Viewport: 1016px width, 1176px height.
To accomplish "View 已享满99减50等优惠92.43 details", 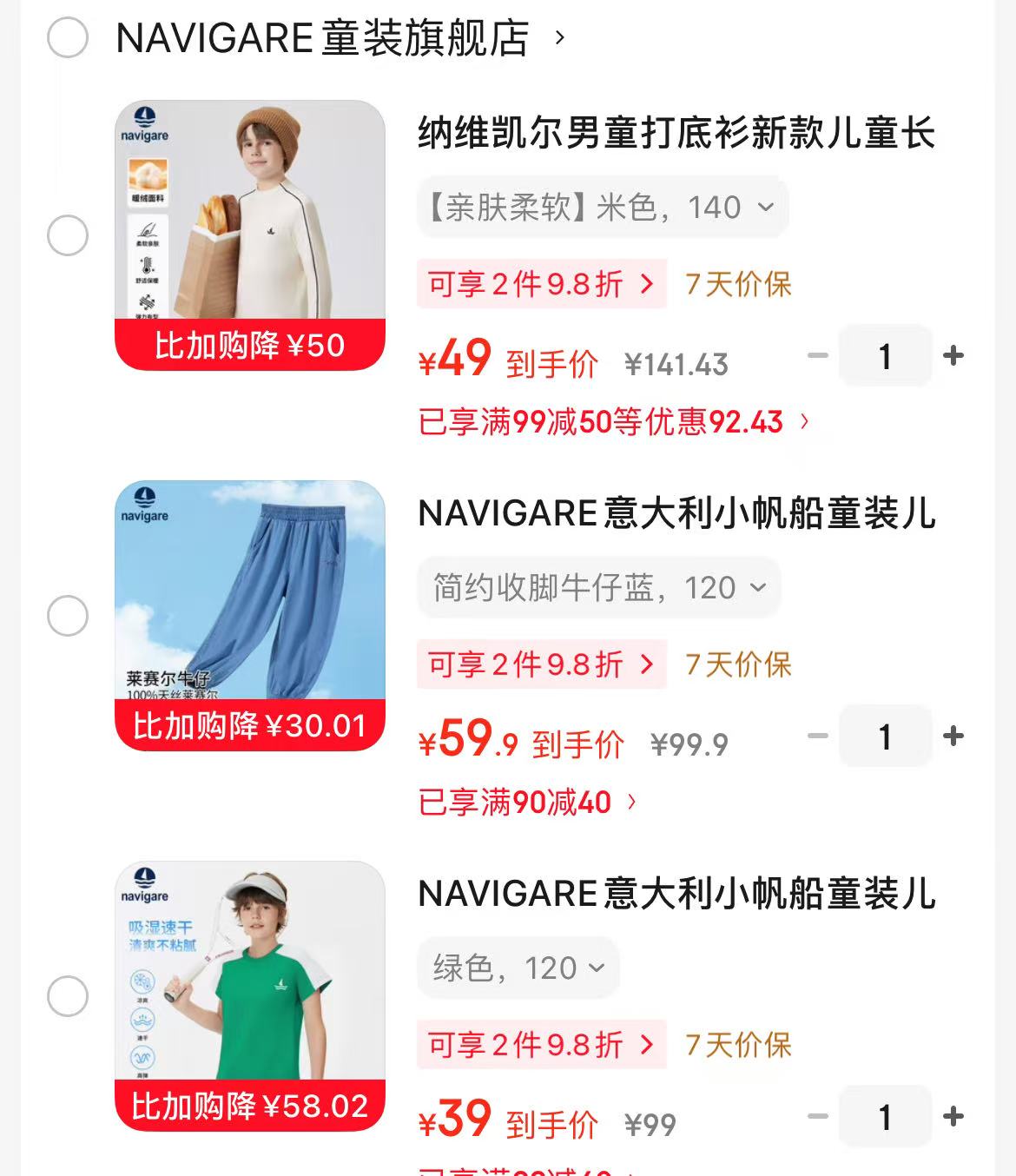I will click(x=613, y=422).
